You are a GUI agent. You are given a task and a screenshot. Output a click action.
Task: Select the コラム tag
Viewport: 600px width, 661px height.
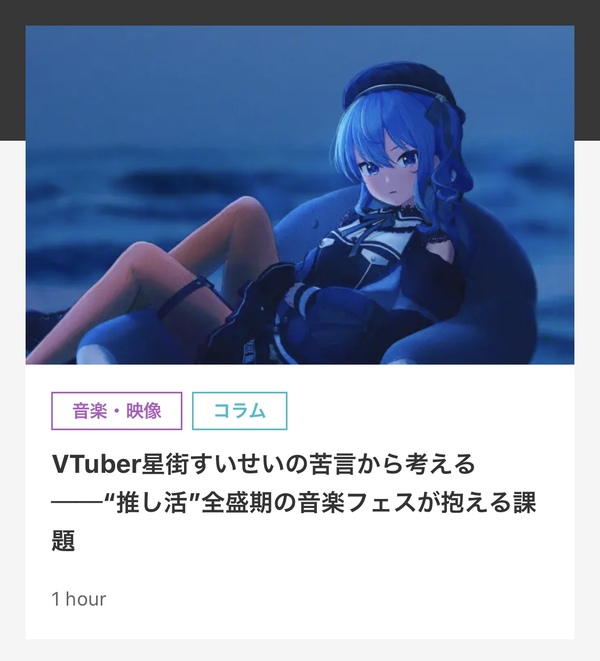coord(239,411)
